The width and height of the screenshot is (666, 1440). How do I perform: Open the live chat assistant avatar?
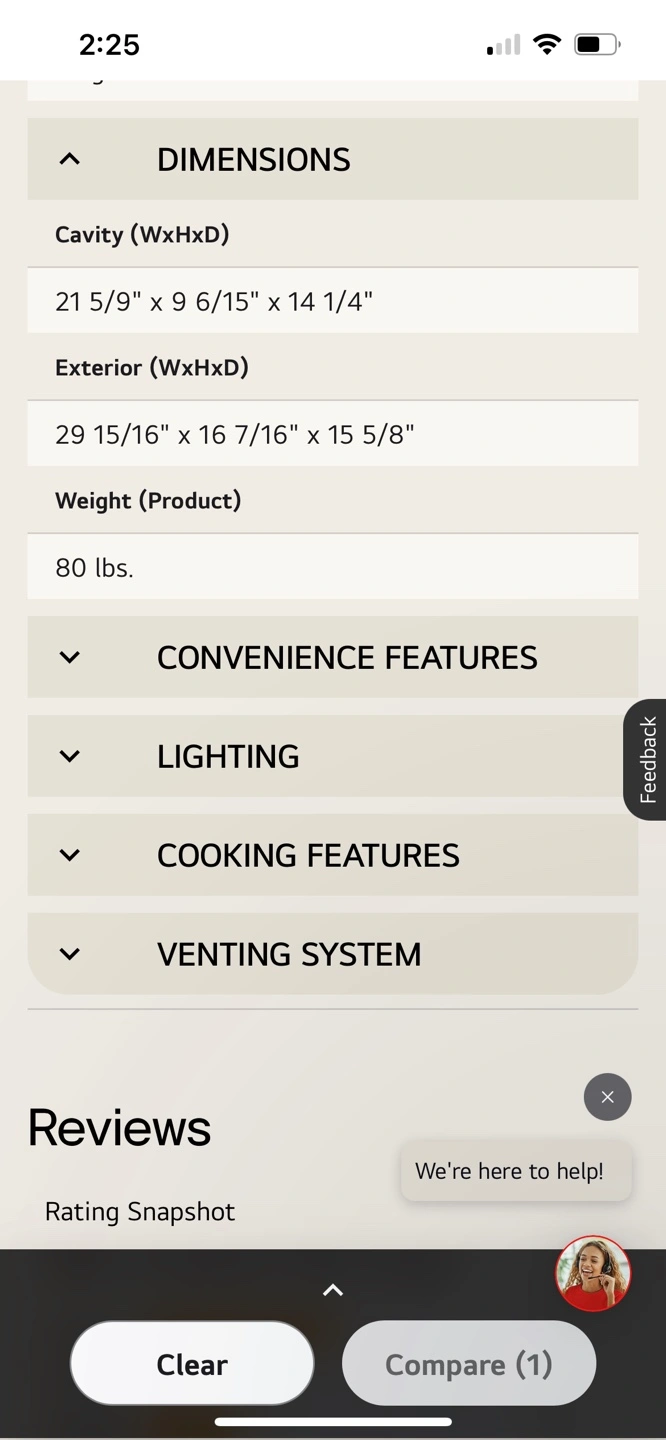pyautogui.click(x=593, y=1273)
